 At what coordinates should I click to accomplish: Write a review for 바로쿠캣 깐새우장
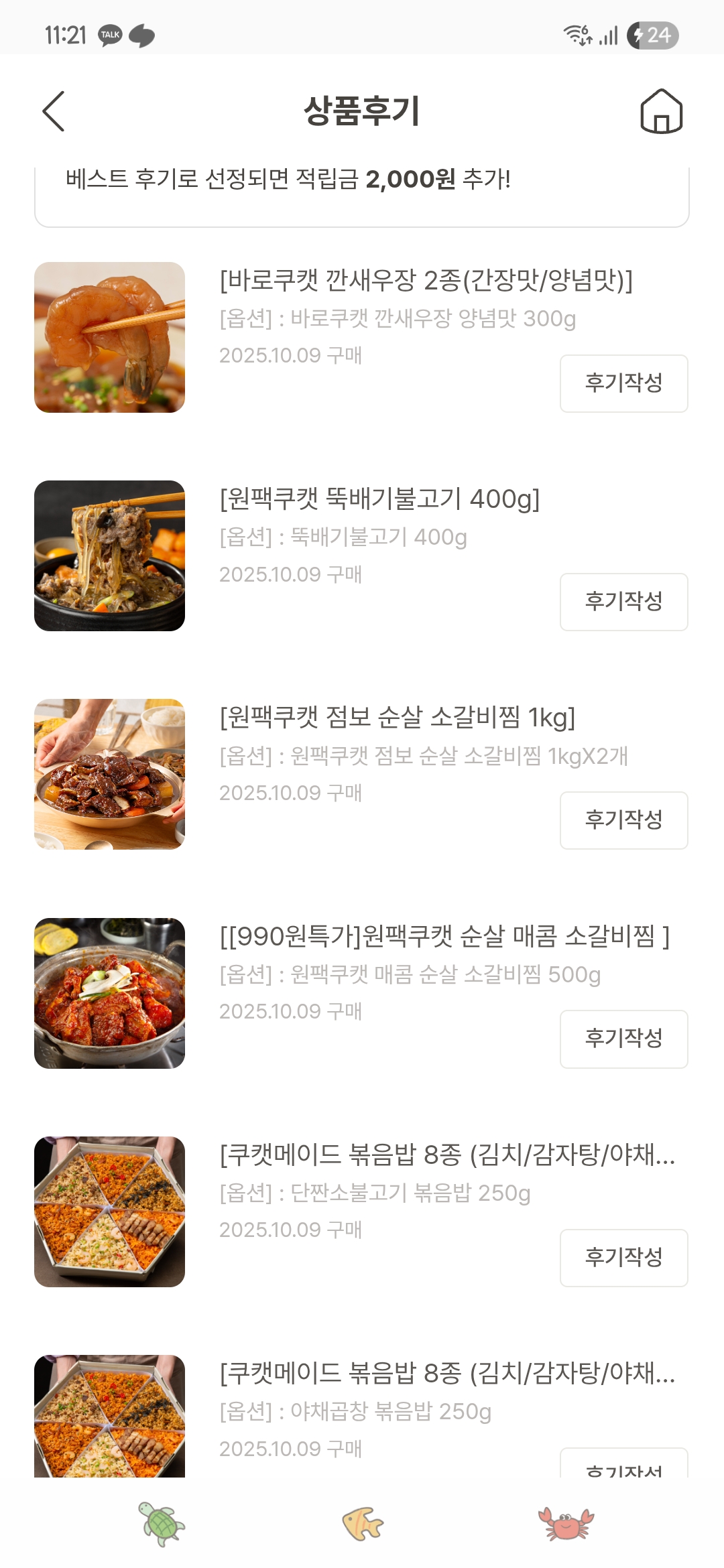point(623,383)
